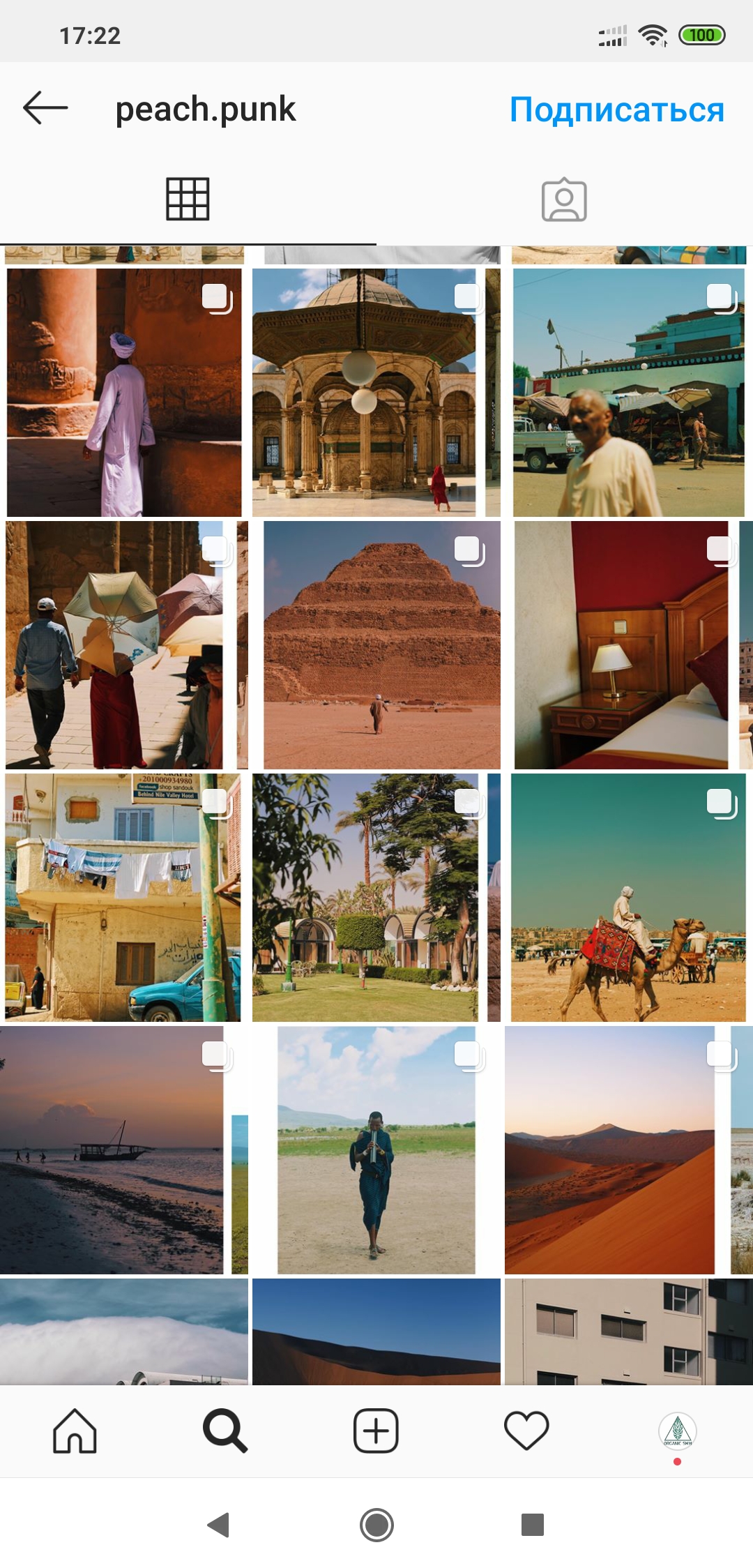This screenshot has width=753, height=1568.
Task: Tap the Подписаться follow button
Action: 616,110
